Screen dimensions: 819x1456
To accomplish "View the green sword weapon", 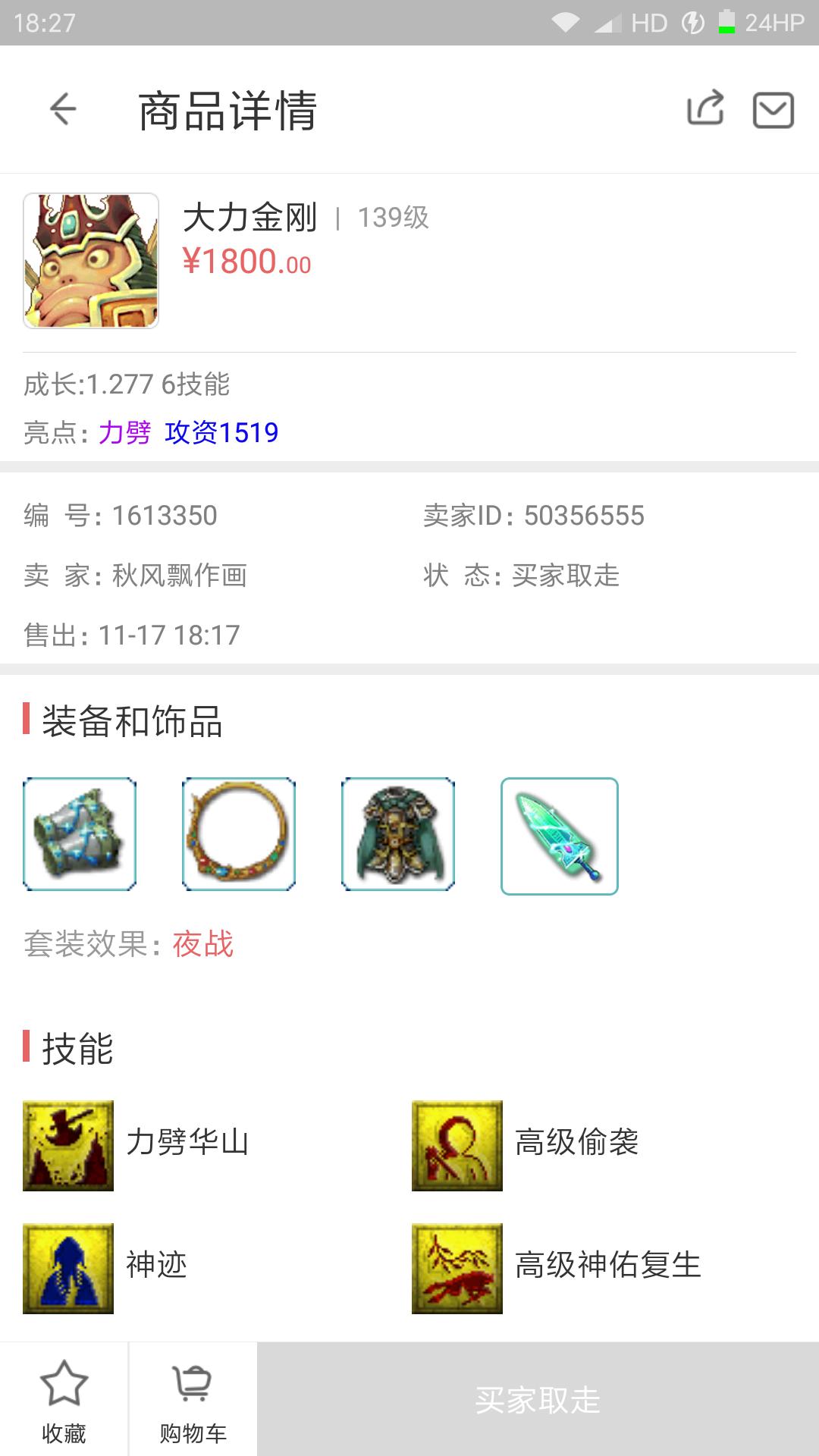I will pos(560,836).
